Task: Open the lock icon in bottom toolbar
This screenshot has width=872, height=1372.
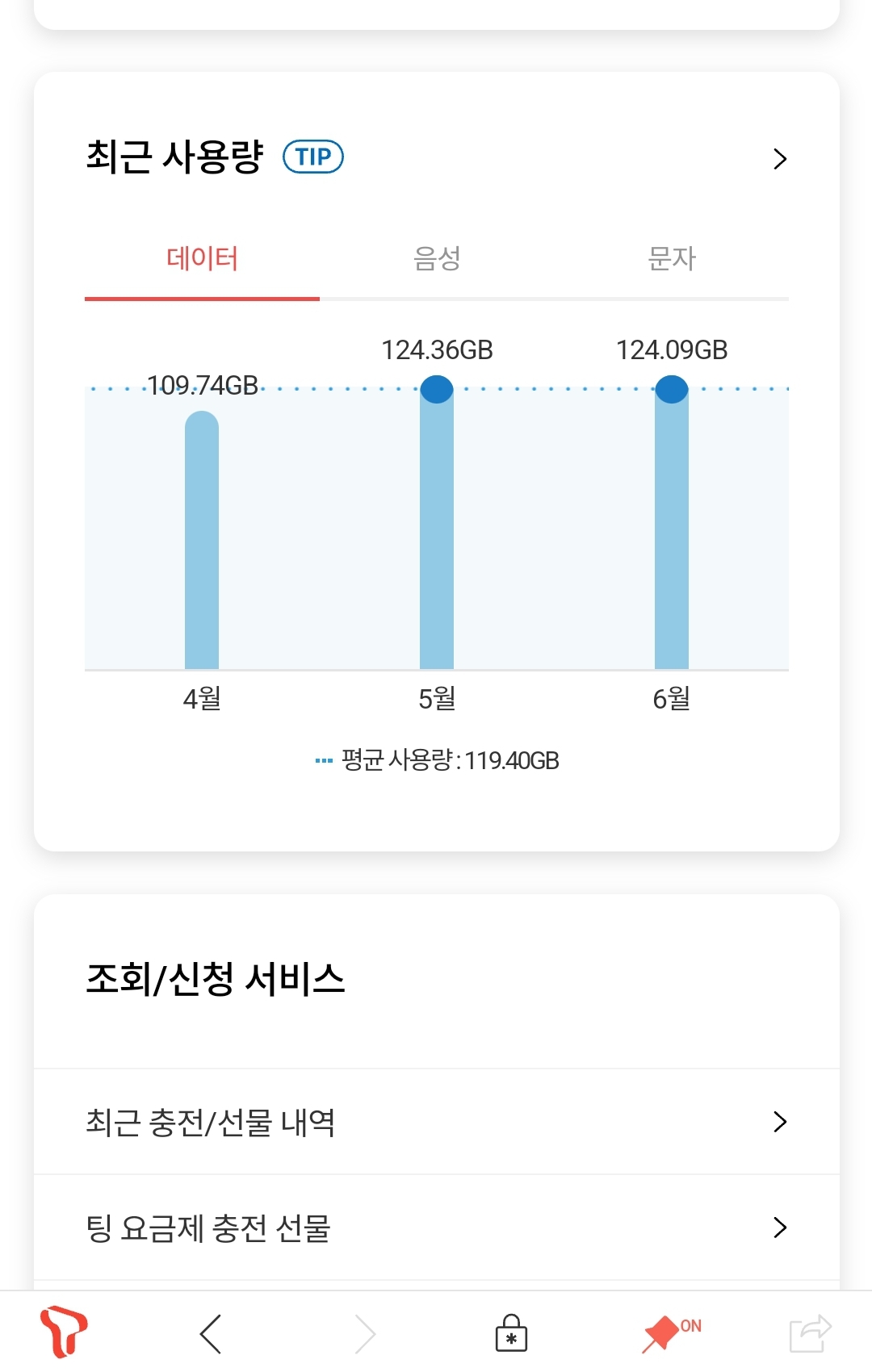Action: (x=511, y=1333)
